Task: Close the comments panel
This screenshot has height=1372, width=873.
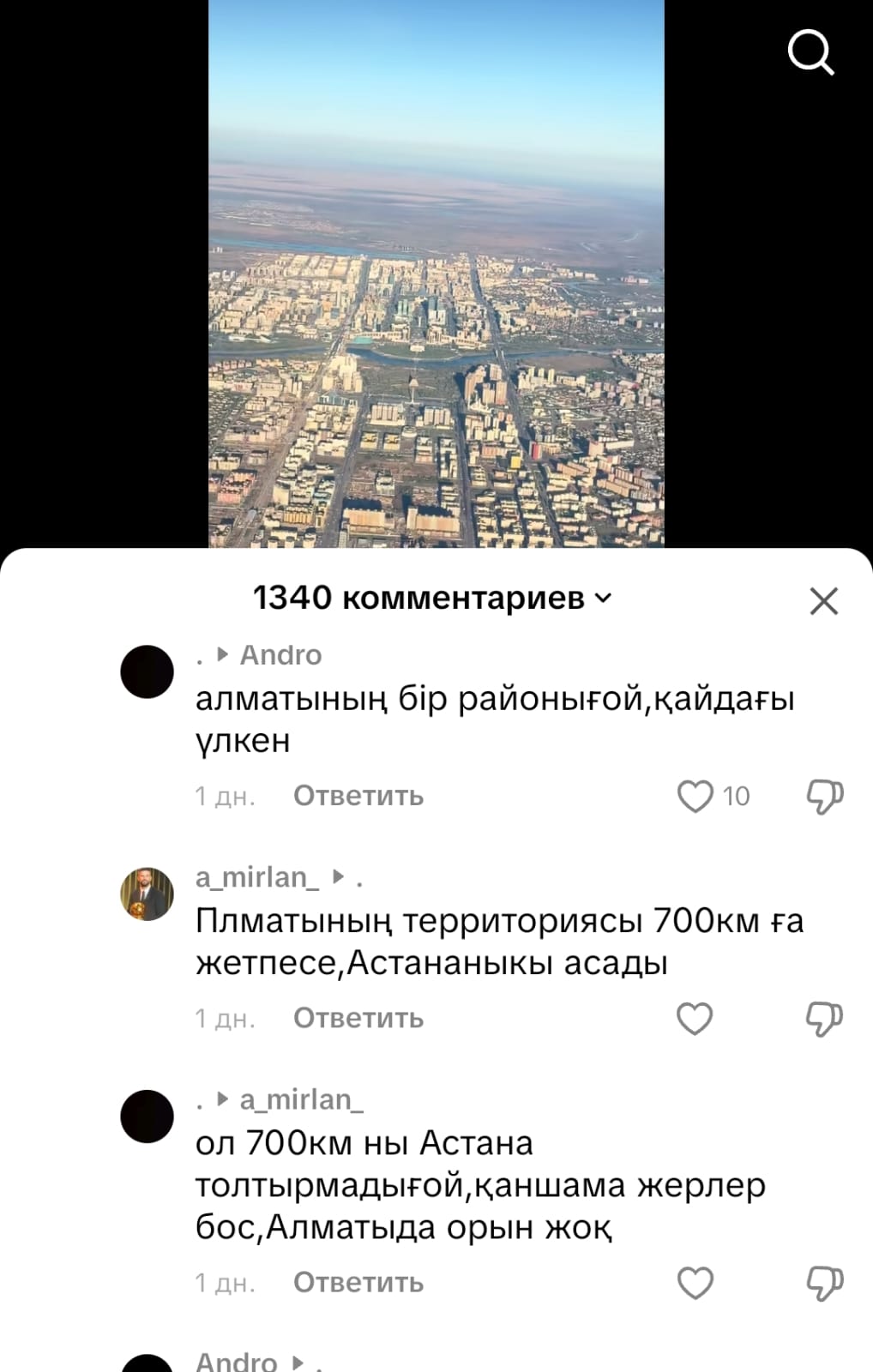Action: [x=823, y=601]
